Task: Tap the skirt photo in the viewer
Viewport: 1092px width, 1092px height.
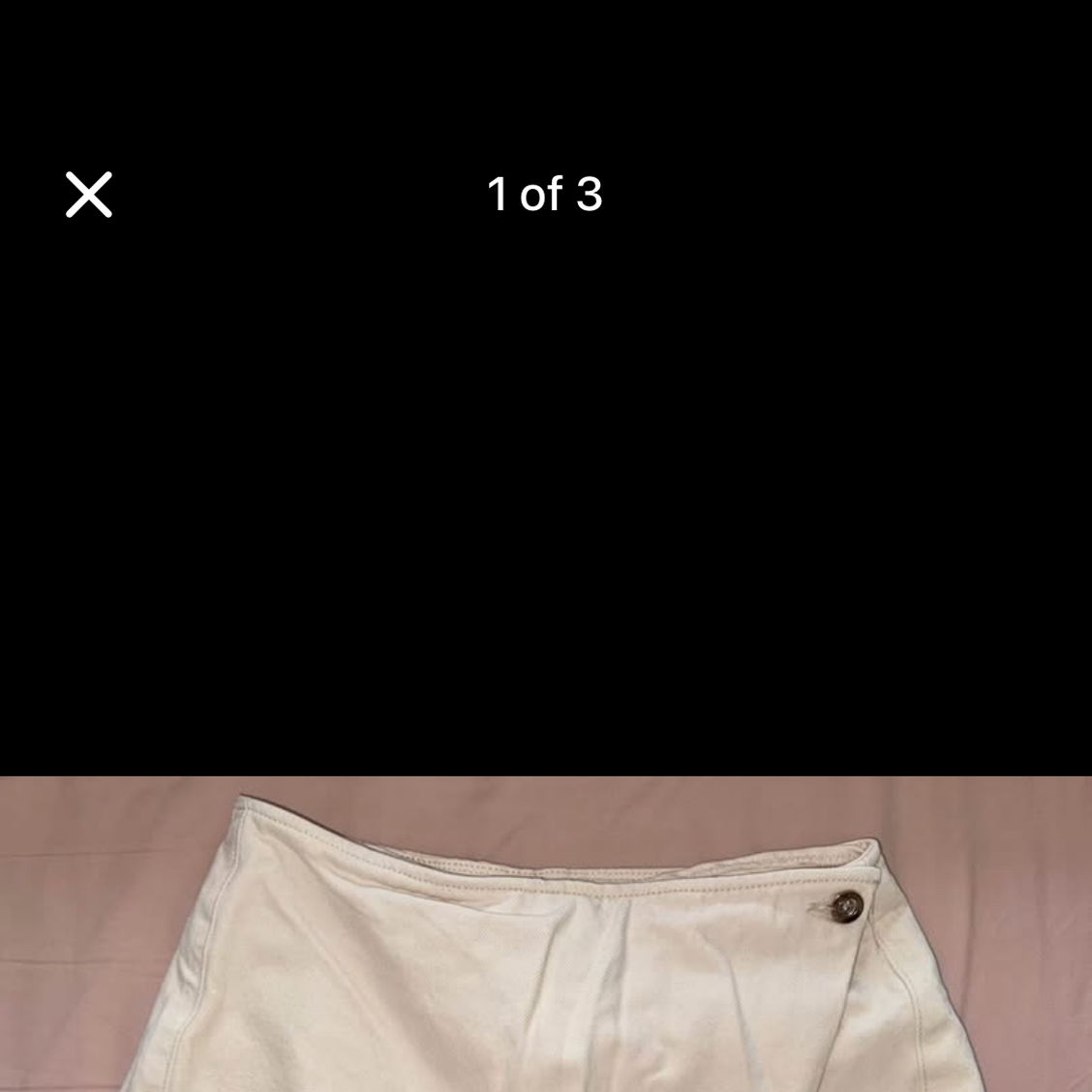Action: point(546,934)
